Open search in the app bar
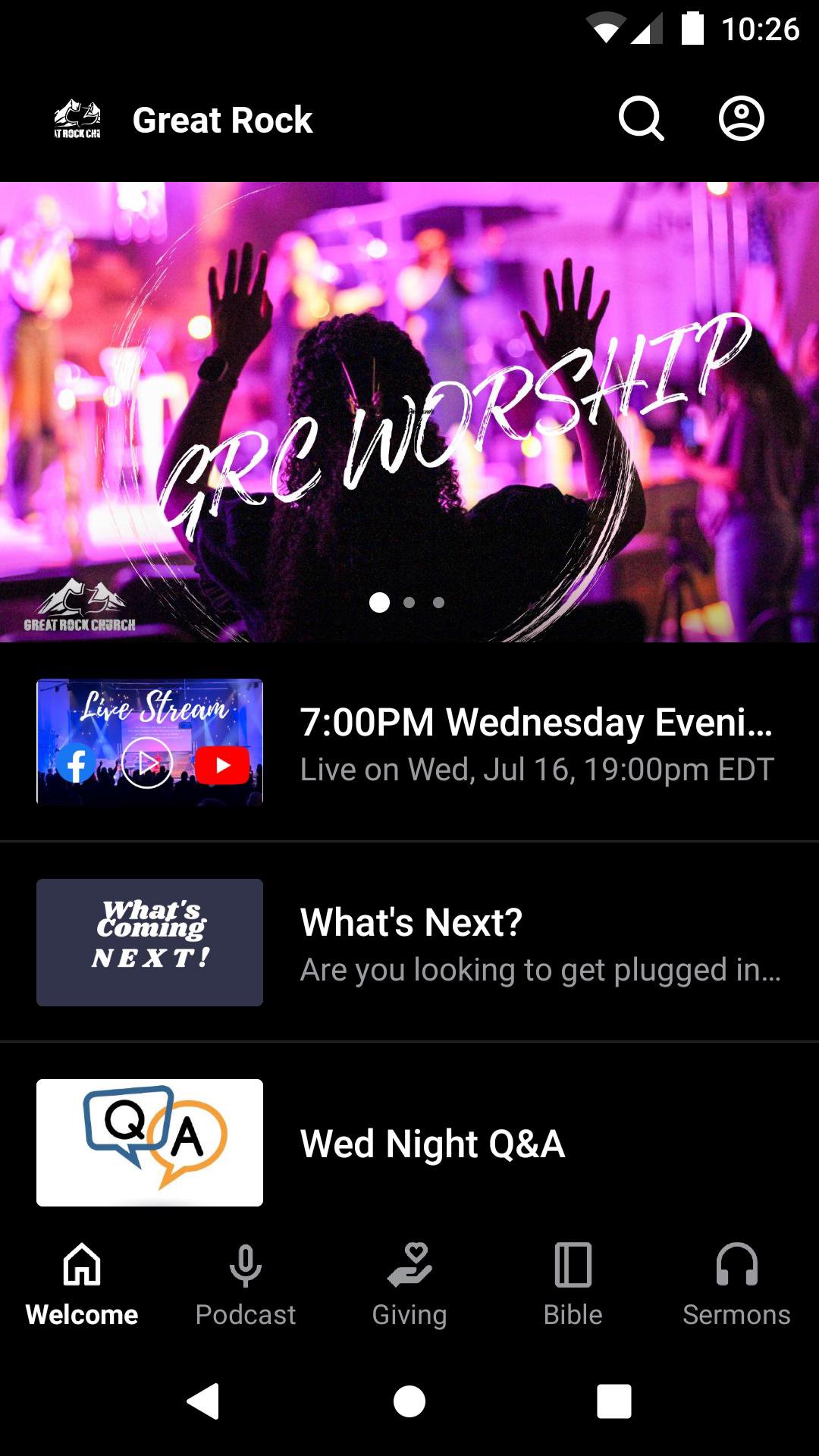This screenshot has height=1456, width=819. 641,119
